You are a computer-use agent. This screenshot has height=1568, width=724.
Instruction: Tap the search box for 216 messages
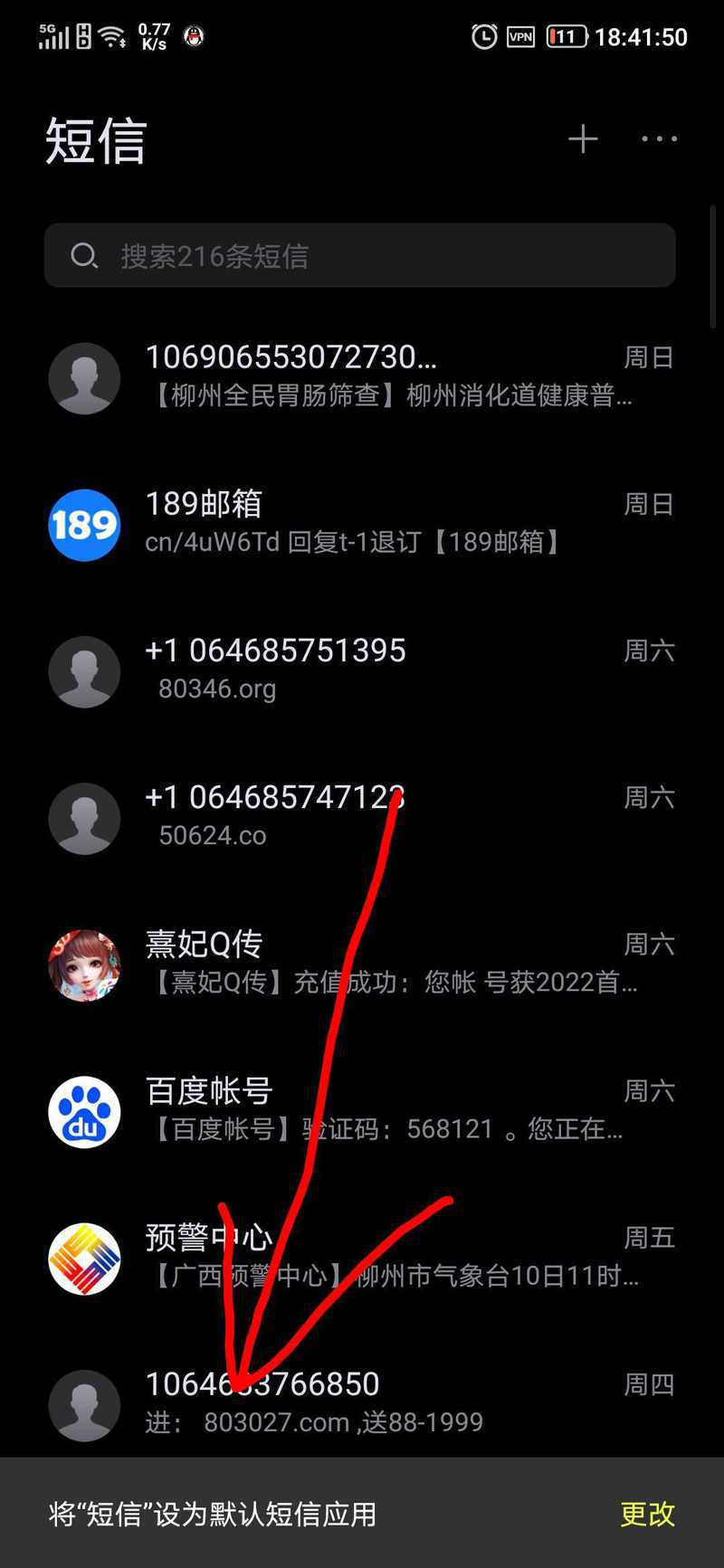tap(360, 255)
